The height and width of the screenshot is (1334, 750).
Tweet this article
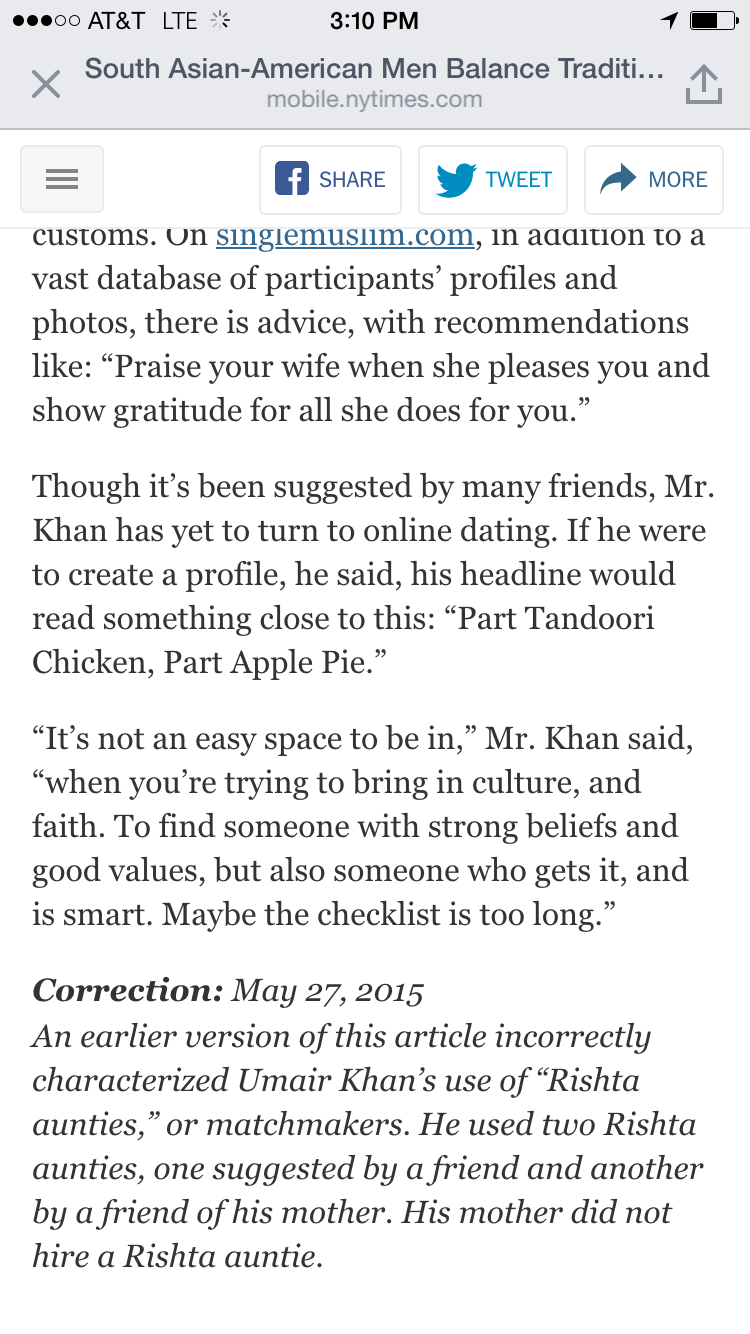point(493,180)
